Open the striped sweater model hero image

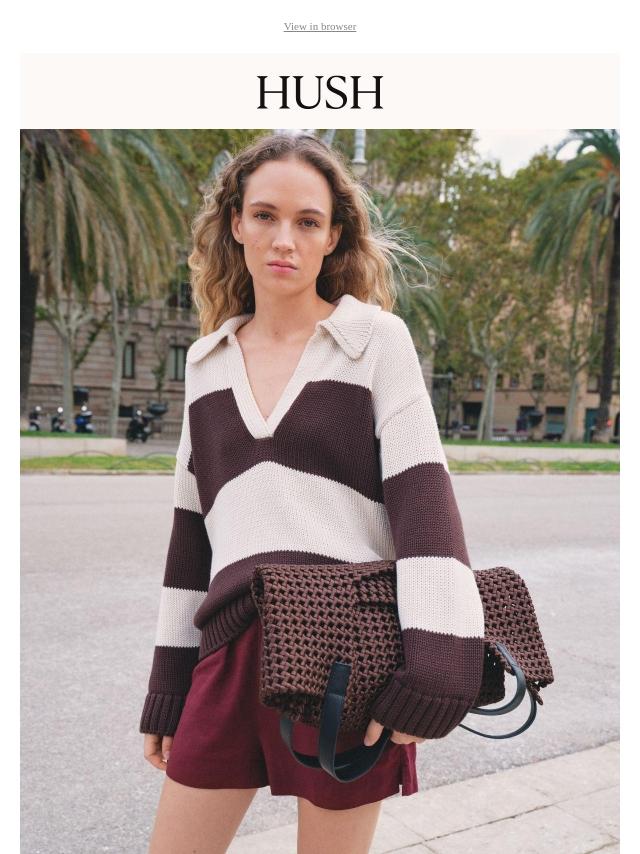click(319, 490)
